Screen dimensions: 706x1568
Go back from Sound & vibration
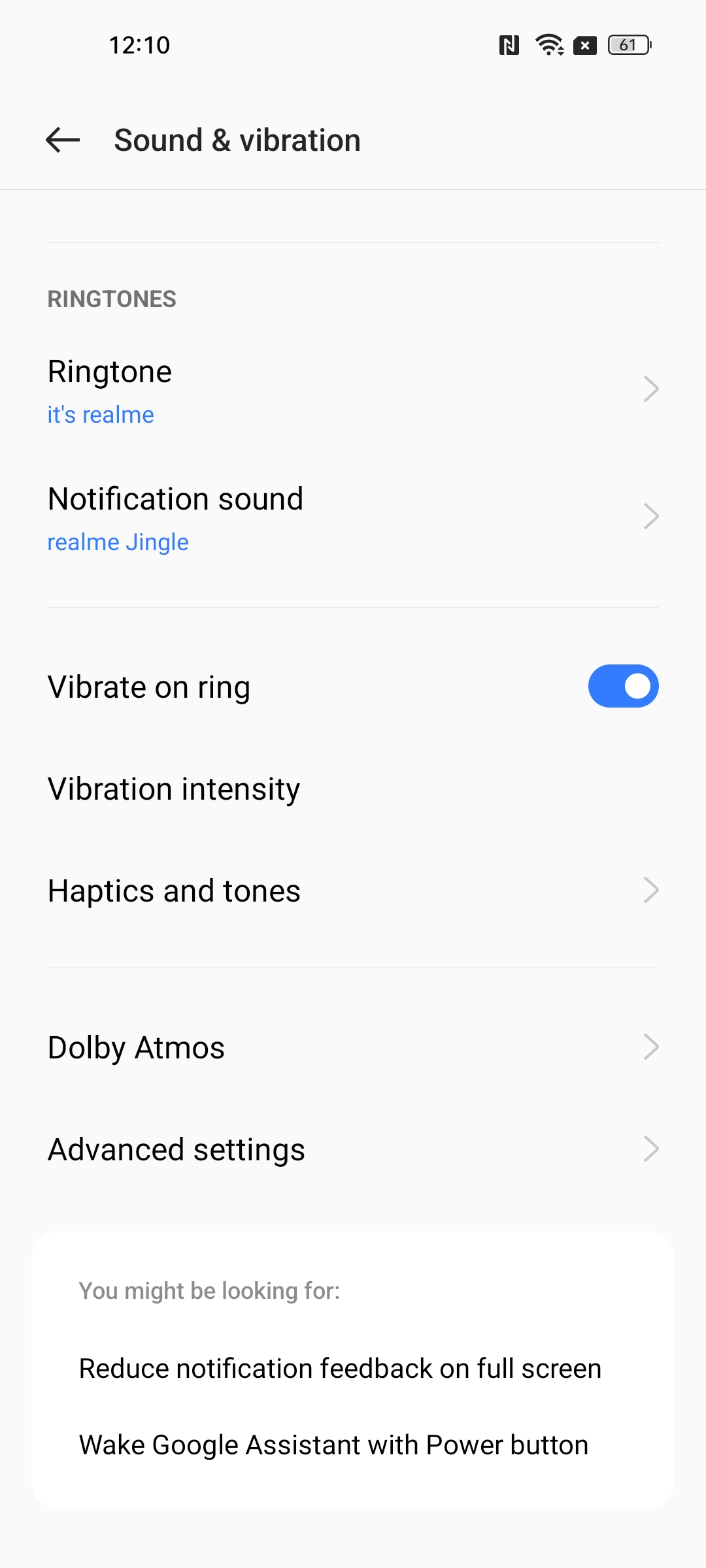click(x=63, y=140)
